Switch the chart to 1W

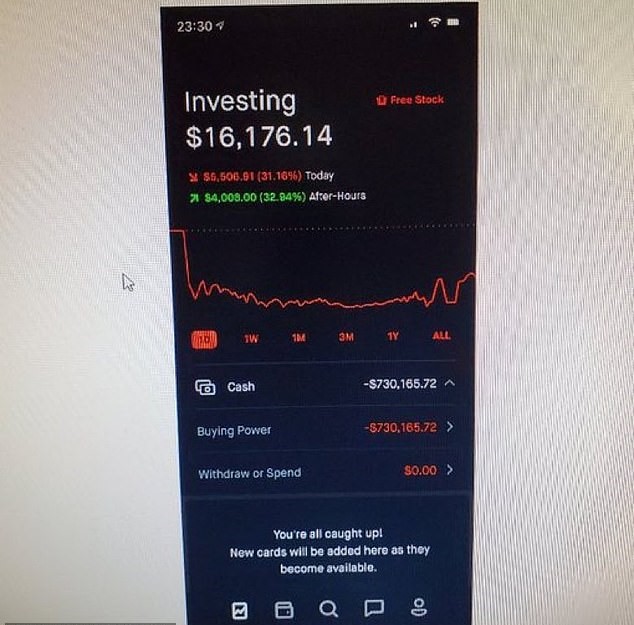click(x=251, y=338)
